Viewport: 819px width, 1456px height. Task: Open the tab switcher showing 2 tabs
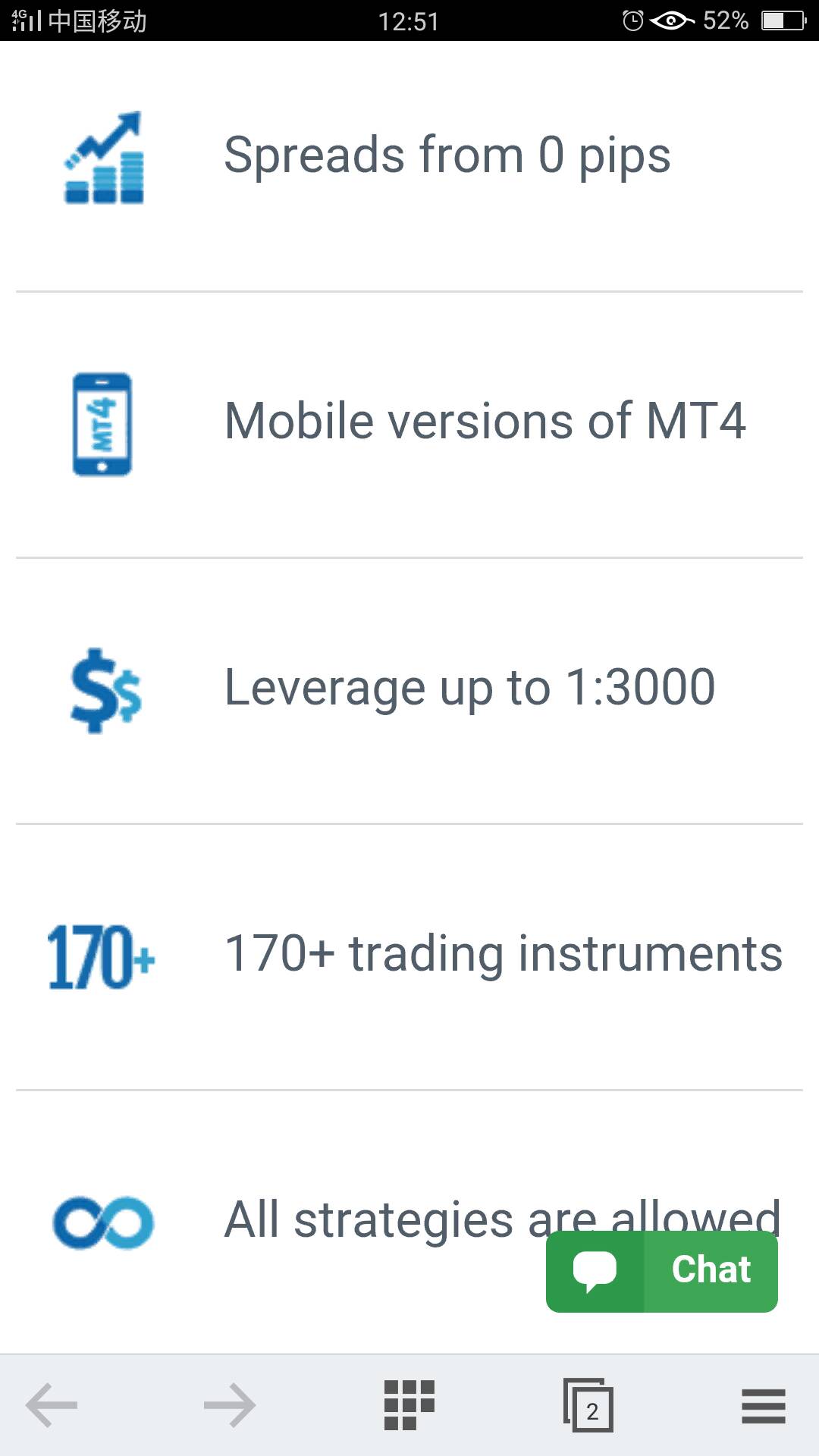[588, 1405]
